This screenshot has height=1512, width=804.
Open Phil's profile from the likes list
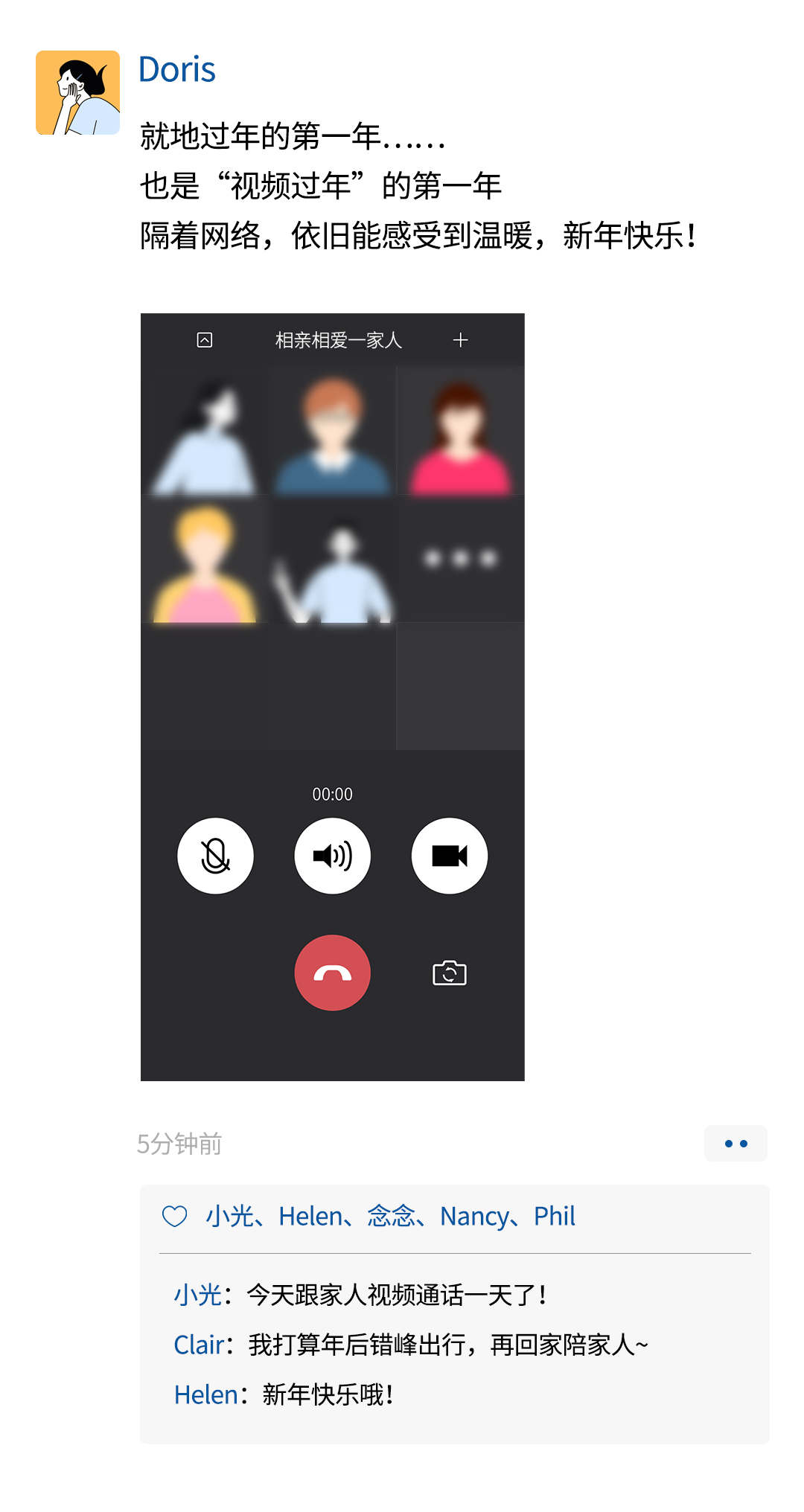[x=555, y=1216]
